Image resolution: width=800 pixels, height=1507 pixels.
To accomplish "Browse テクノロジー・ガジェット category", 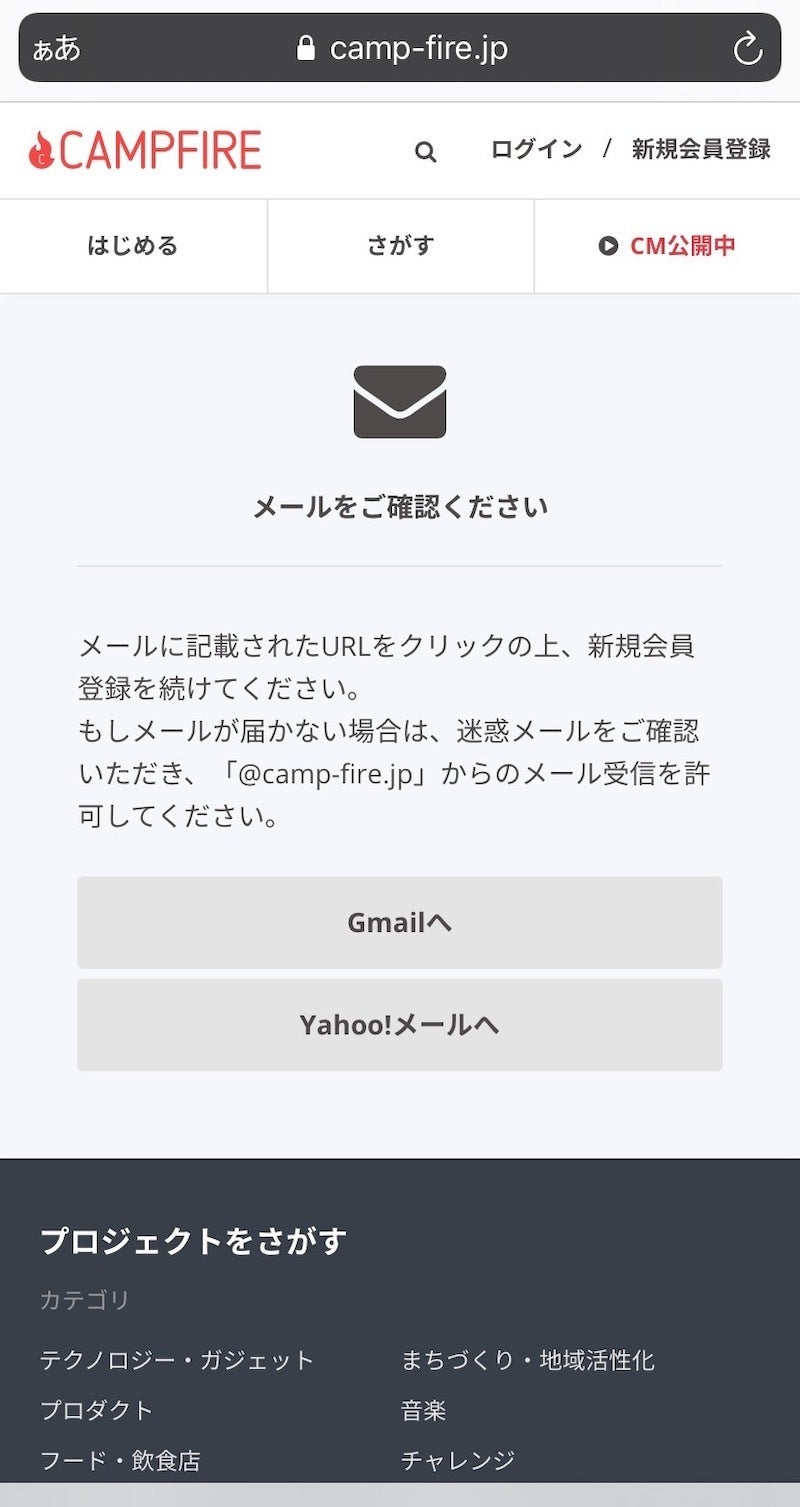I will (x=177, y=1360).
